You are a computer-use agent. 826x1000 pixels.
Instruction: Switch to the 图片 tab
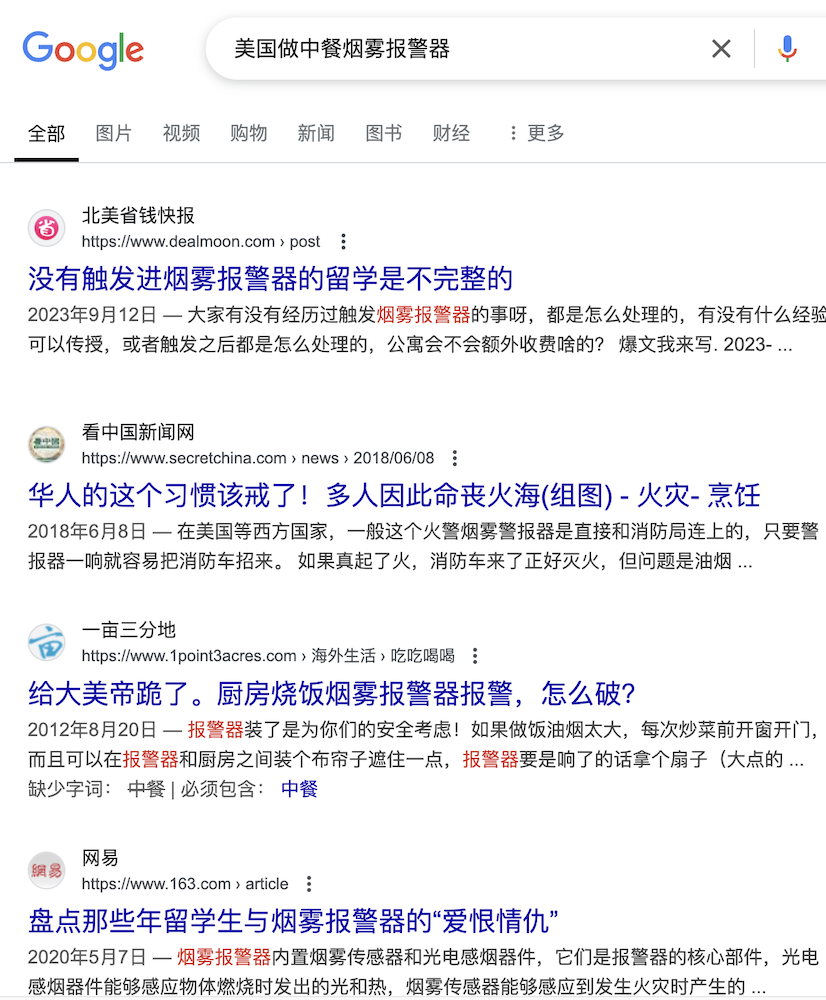[113, 133]
